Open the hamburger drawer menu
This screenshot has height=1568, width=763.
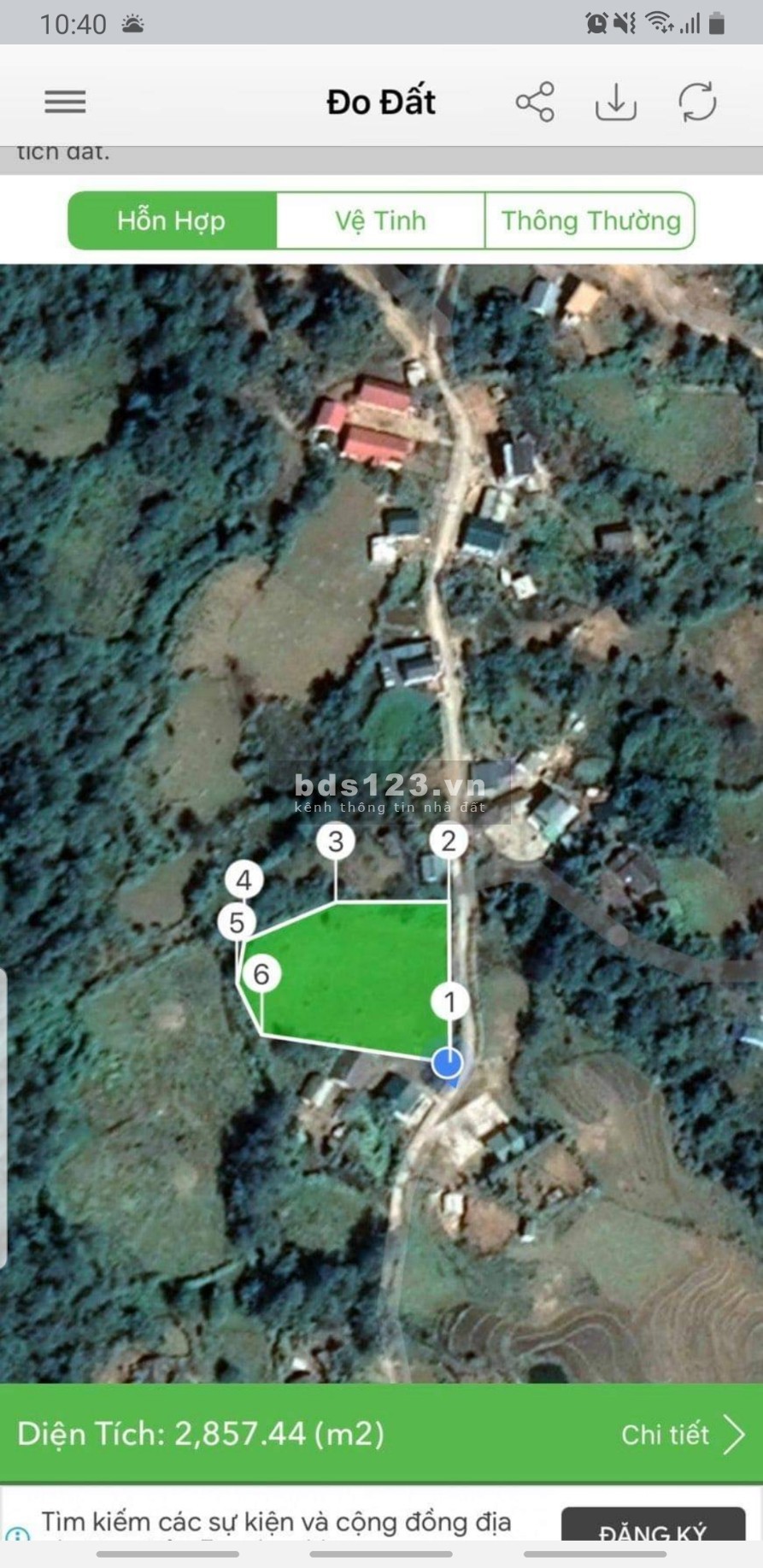[65, 102]
